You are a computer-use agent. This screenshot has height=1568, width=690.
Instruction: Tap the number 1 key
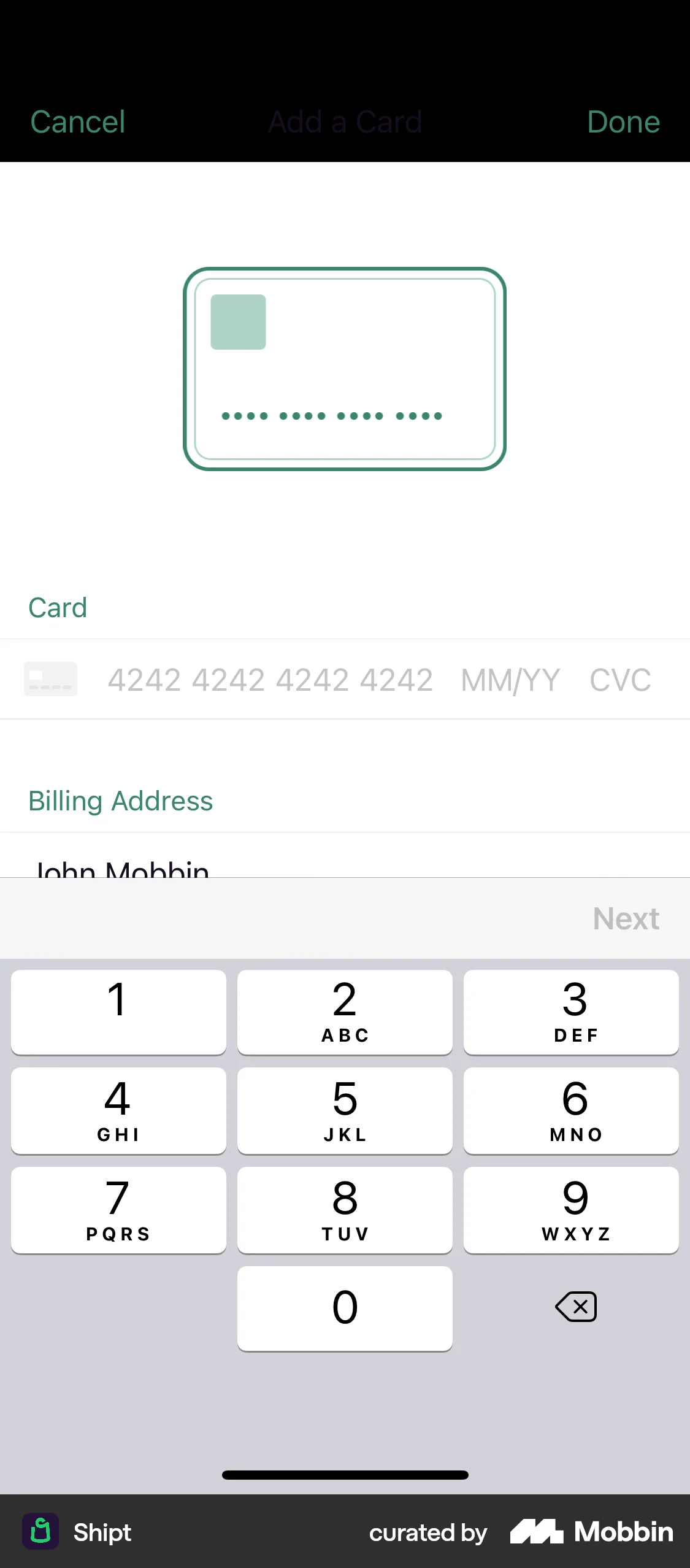pos(118,1012)
